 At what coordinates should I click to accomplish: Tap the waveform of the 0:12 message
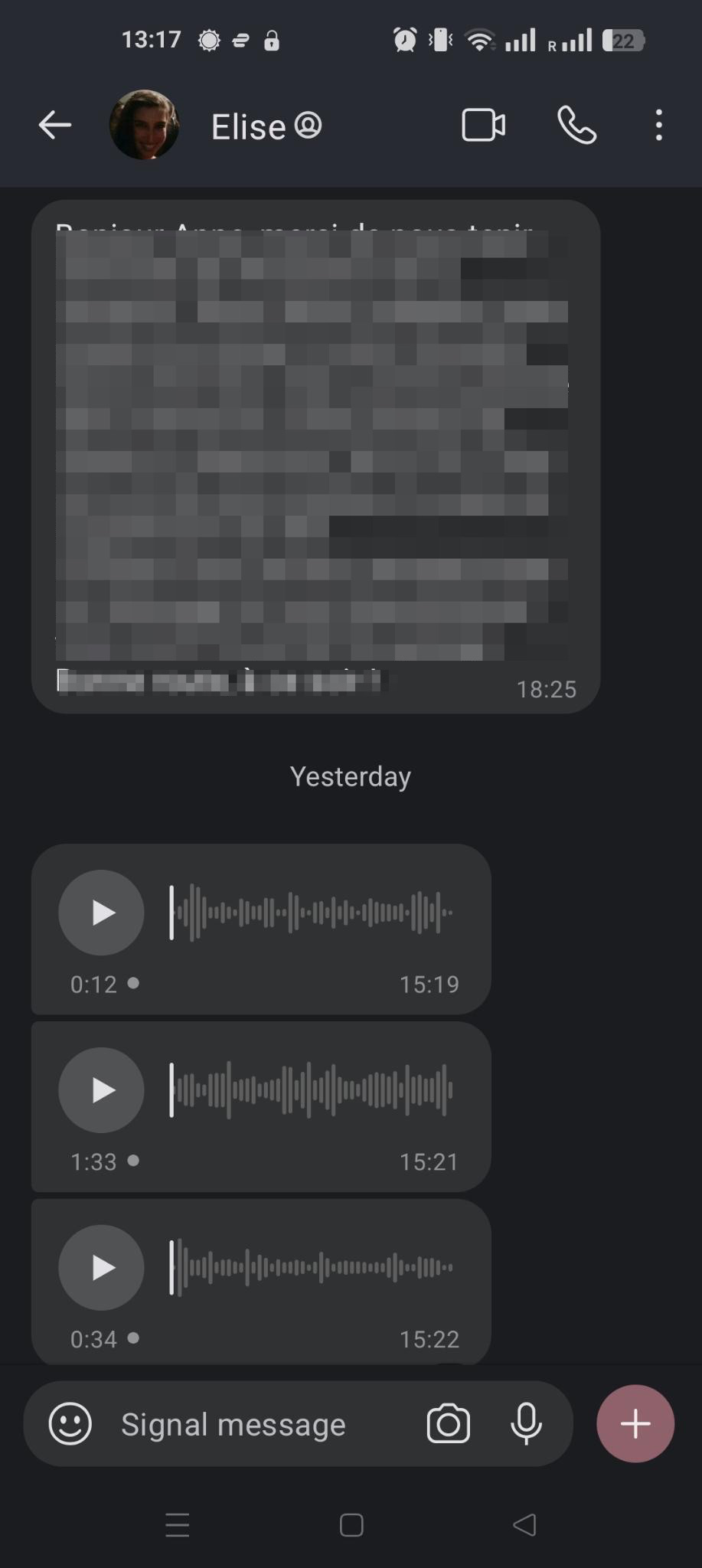[310, 912]
